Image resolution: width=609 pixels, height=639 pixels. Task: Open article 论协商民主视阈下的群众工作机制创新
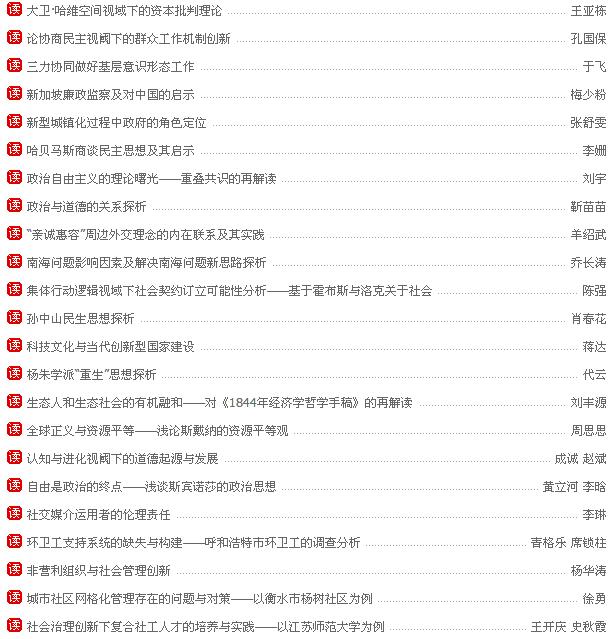(128, 38)
